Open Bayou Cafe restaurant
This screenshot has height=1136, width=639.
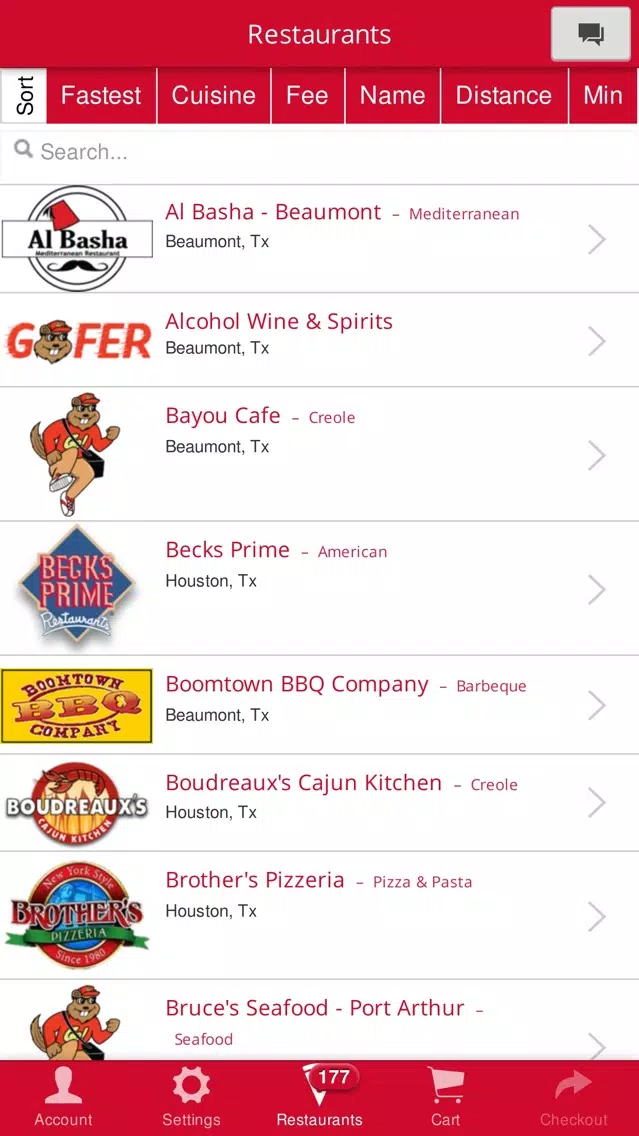coord(320,454)
